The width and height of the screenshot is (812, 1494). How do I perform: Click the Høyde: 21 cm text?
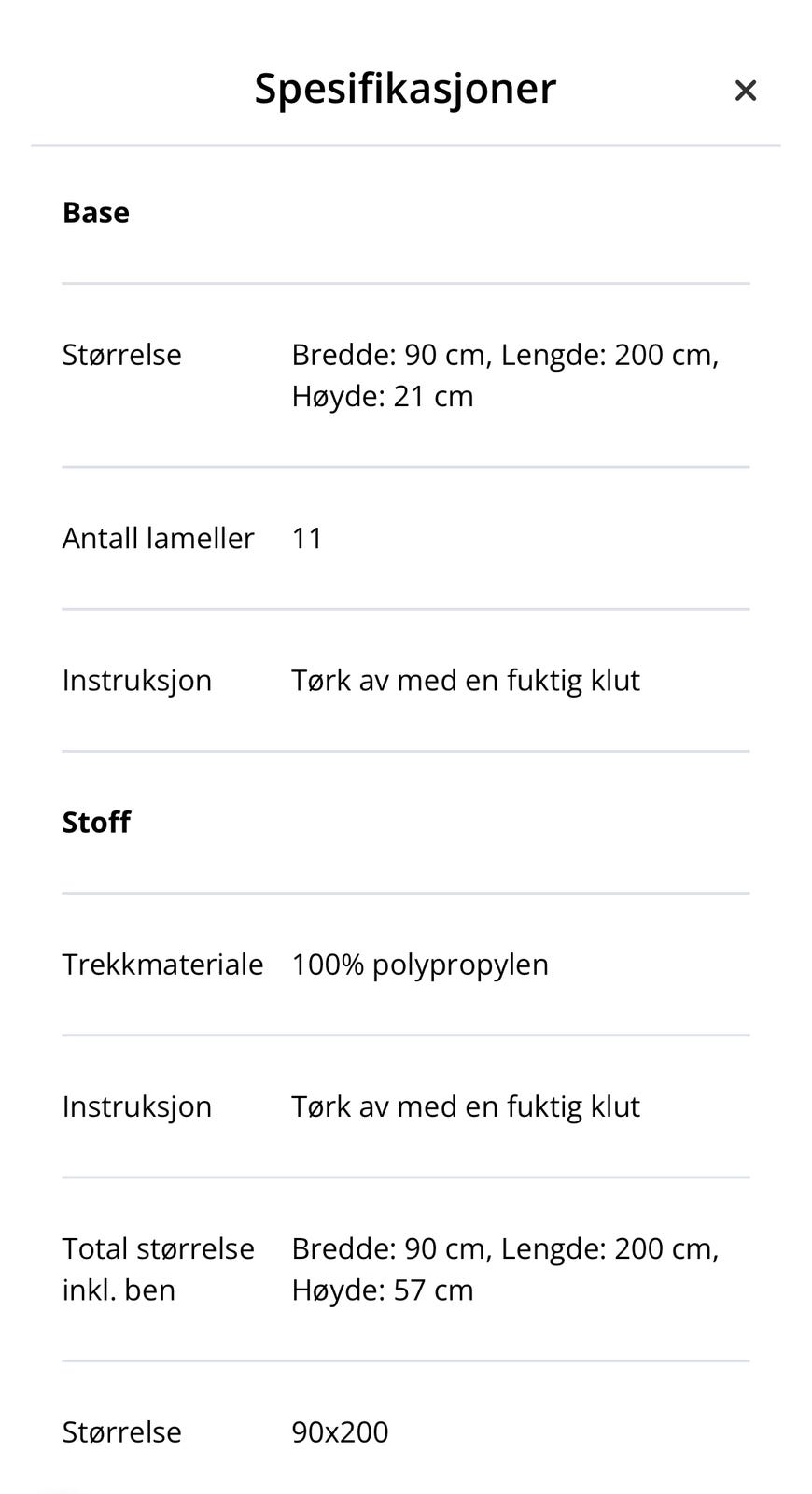coord(383,395)
